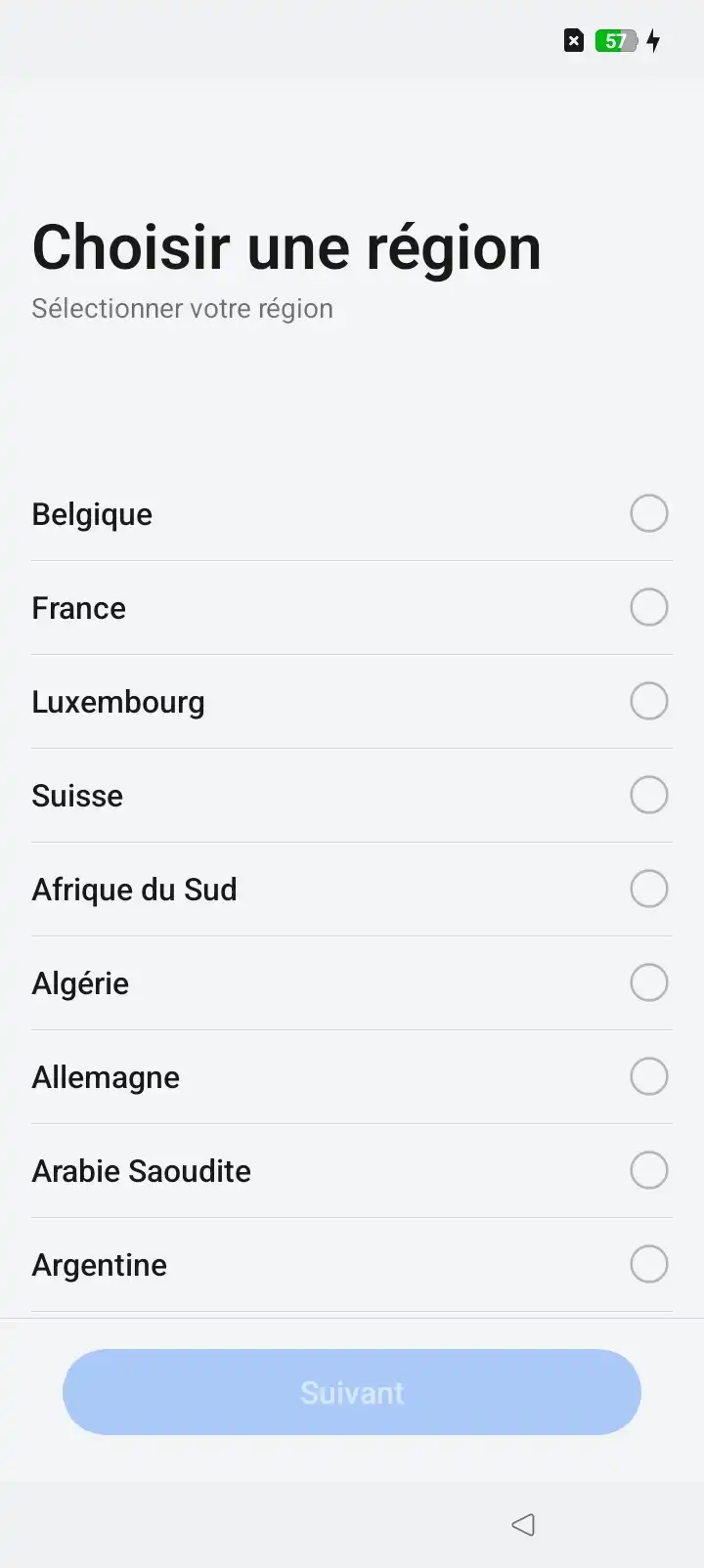Select the Suisse option
The image size is (704, 1568).
(352, 796)
